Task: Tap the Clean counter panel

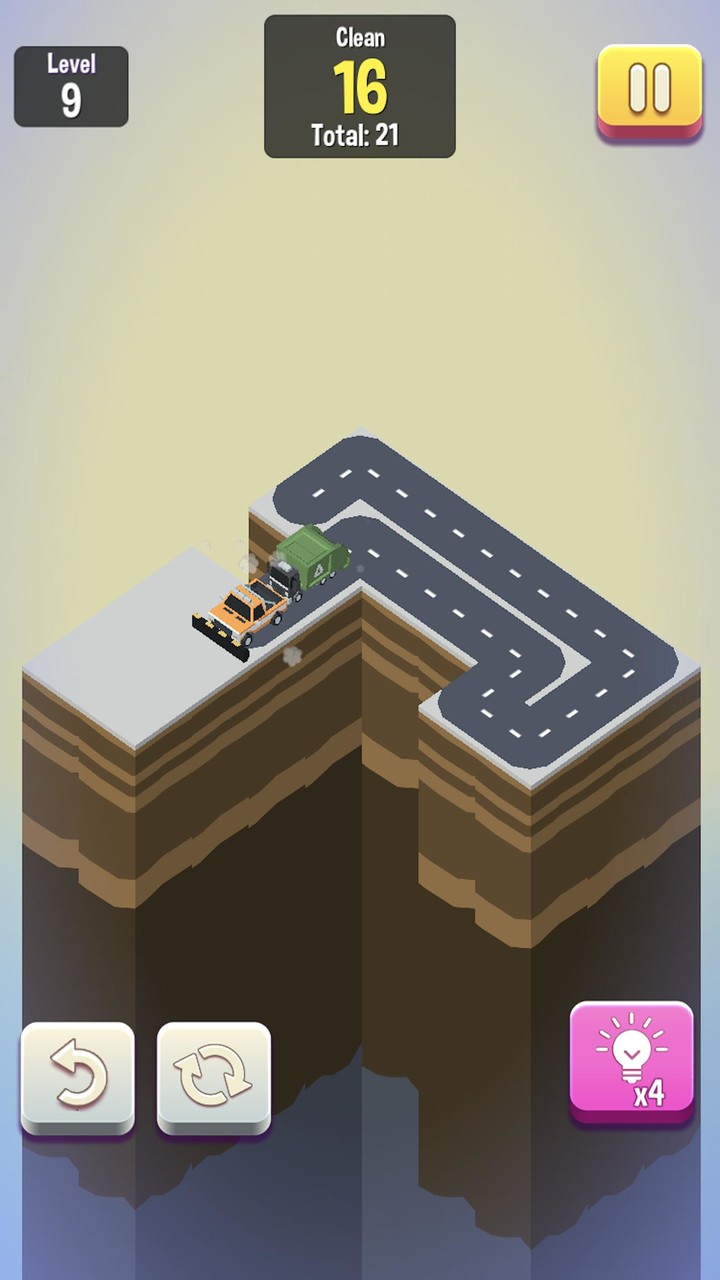Action: 359,85
